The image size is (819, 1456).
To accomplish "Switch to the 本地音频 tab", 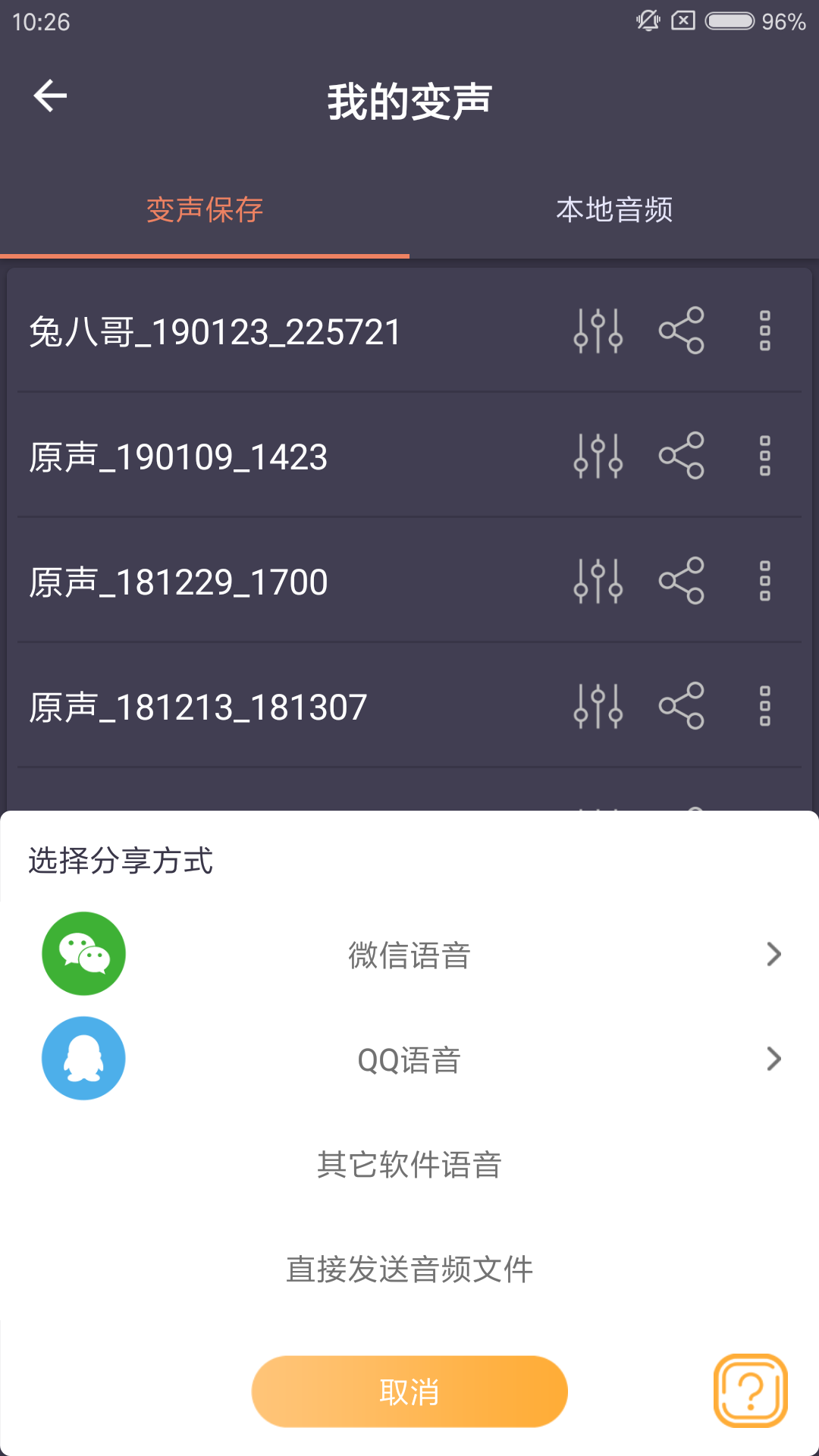I will [x=614, y=212].
